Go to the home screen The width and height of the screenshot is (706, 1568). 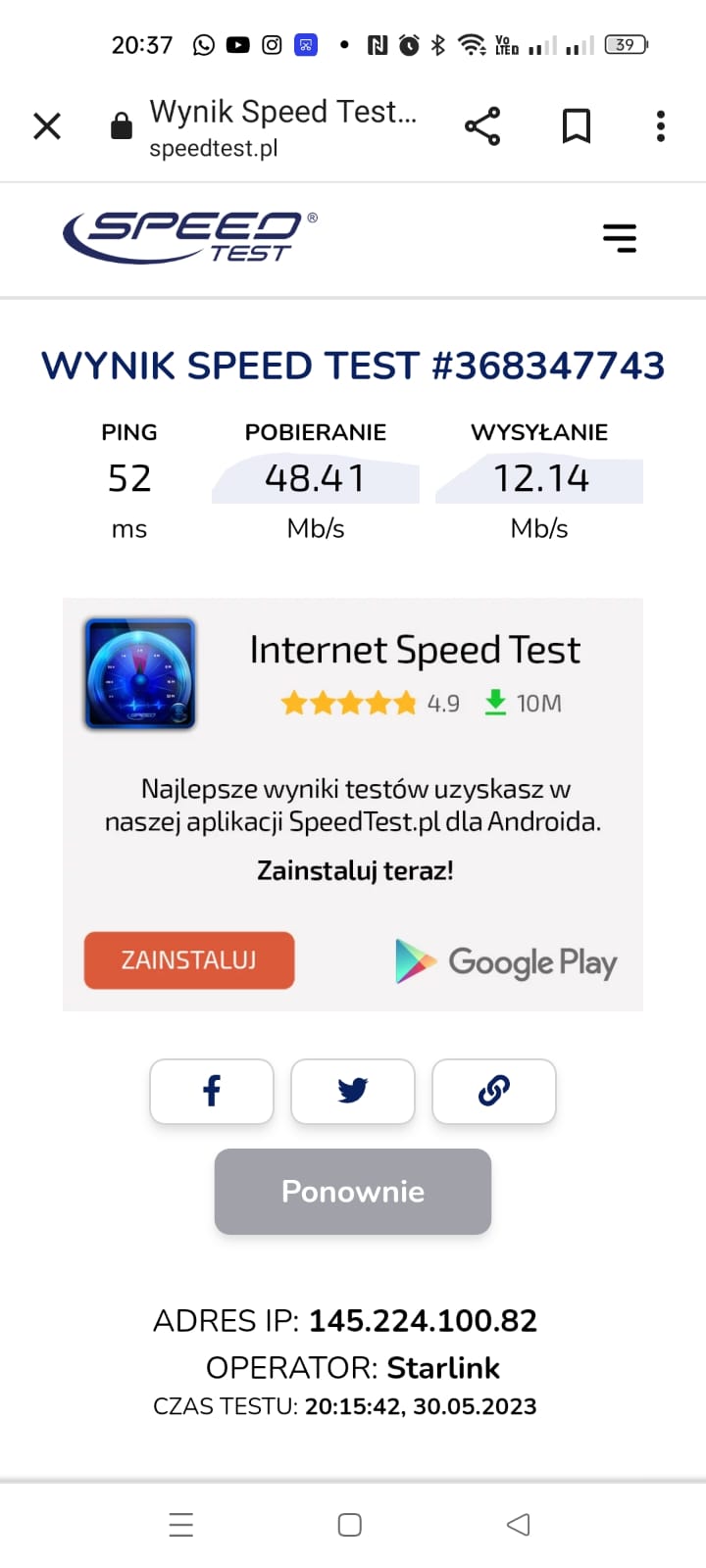click(x=350, y=1525)
